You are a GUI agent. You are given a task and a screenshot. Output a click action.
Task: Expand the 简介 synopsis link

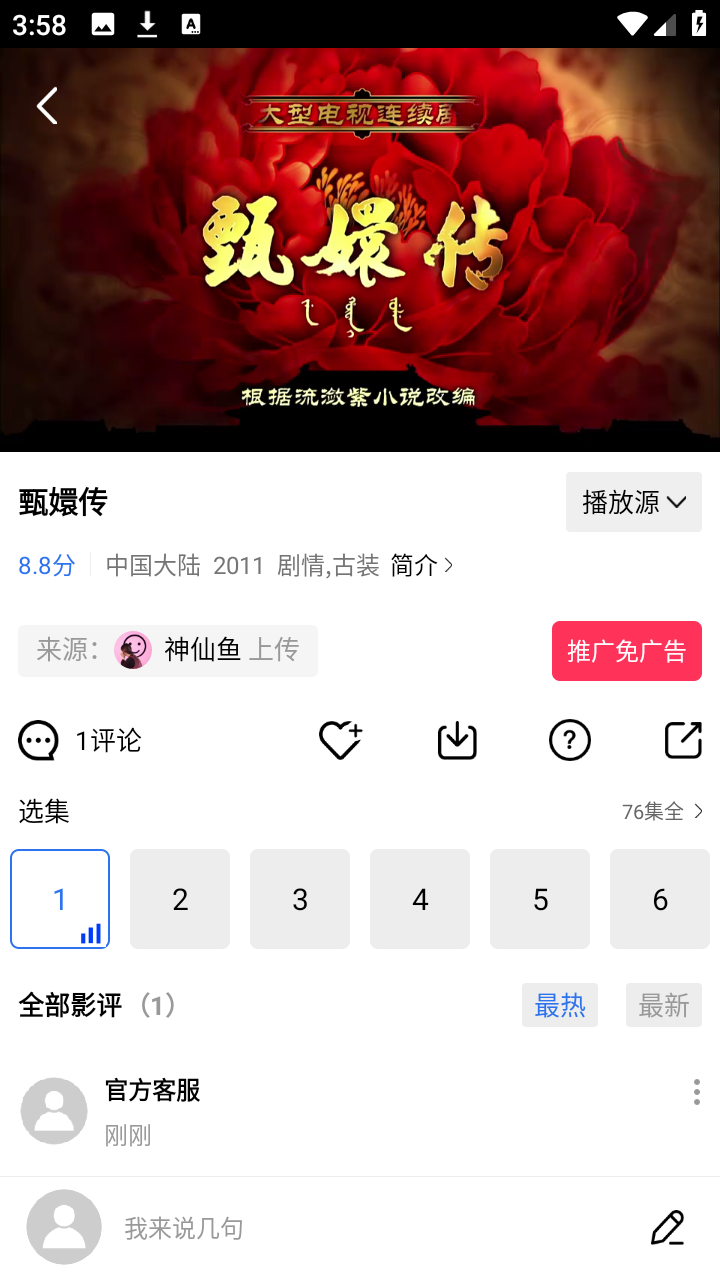pyautogui.click(x=422, y=566)
